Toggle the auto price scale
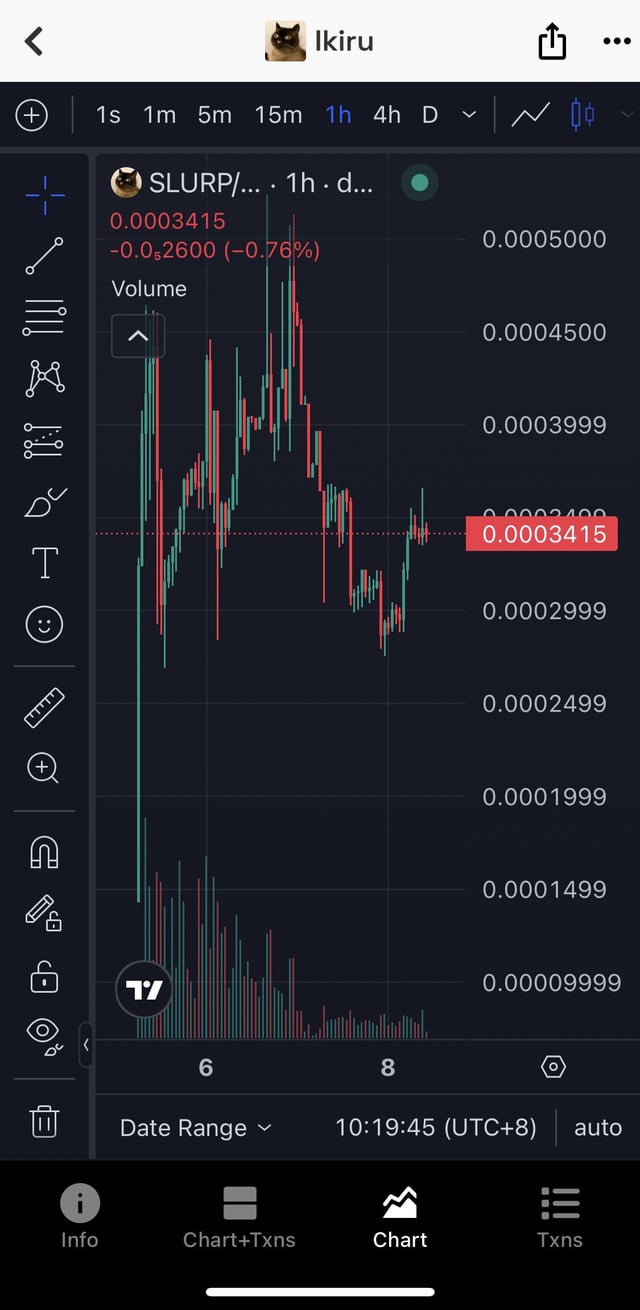This screenshot has height=1310, width=640. [x=598, y=1128]
